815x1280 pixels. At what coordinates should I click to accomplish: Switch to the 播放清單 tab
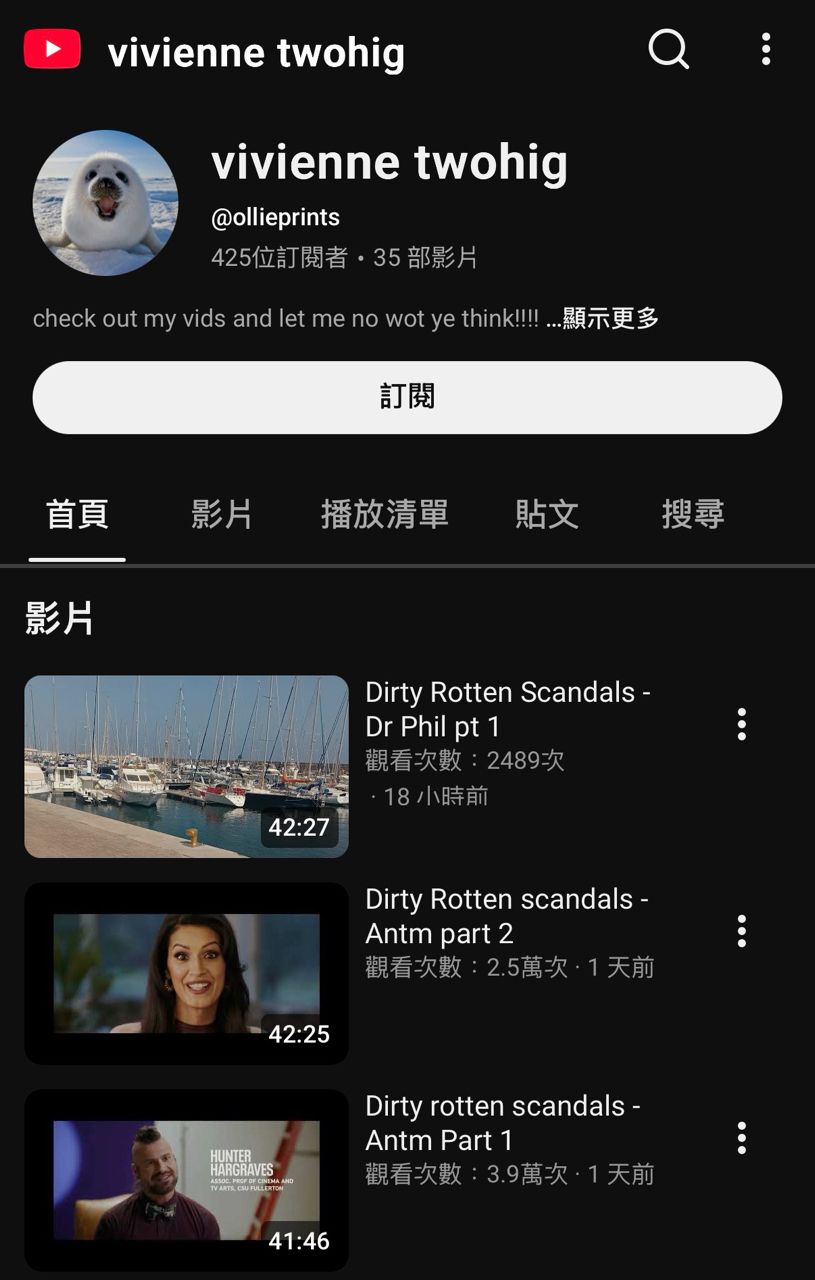(384, 514)
